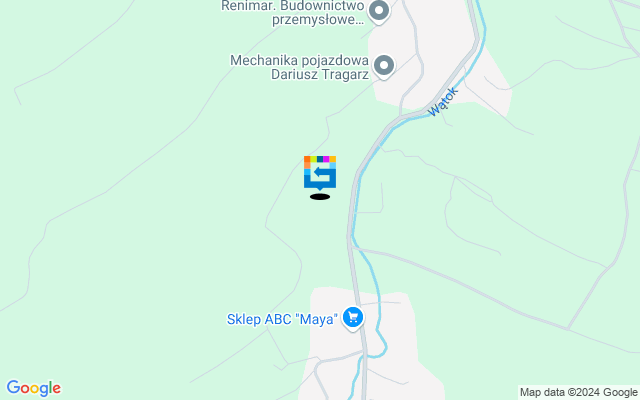Image resolution: width=640 pixels, height=400 pixels.
Task: Select Mechanika pojazdowa Dariusz Tragarz marker
Action: point(384,66)
